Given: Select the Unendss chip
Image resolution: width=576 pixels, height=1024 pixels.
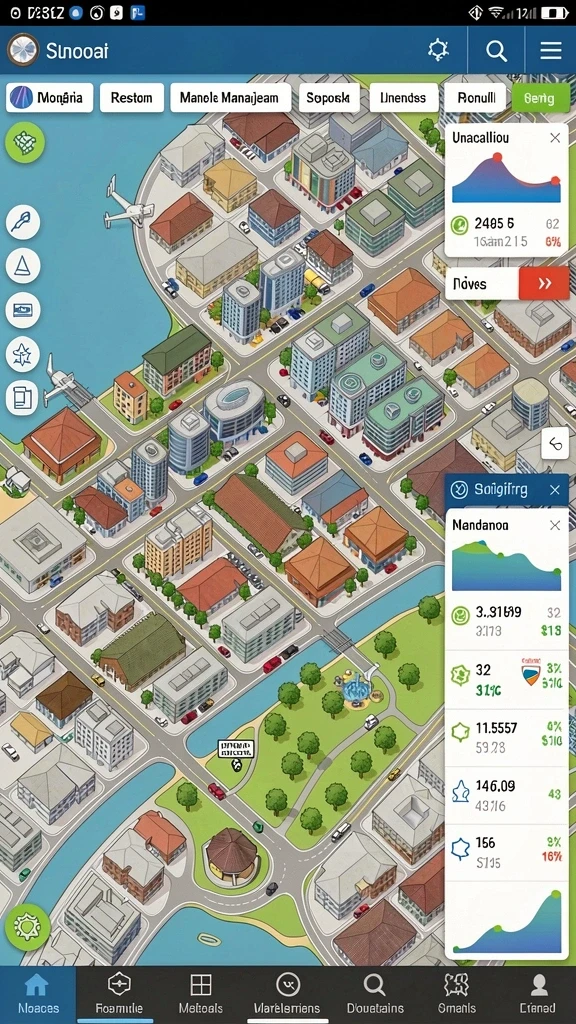Looking at the screenshot, I should click(403, 98).
